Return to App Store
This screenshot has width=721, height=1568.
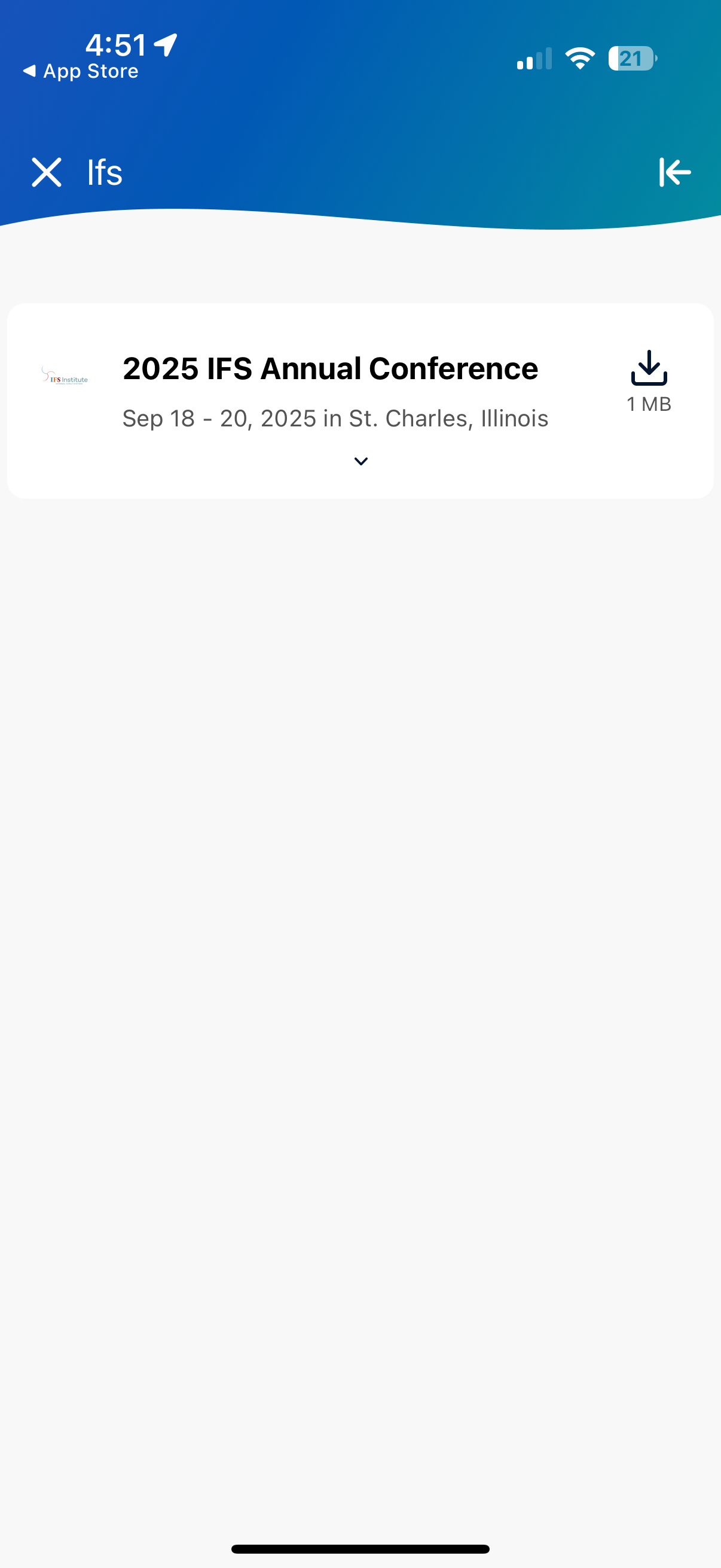point(80,72)
